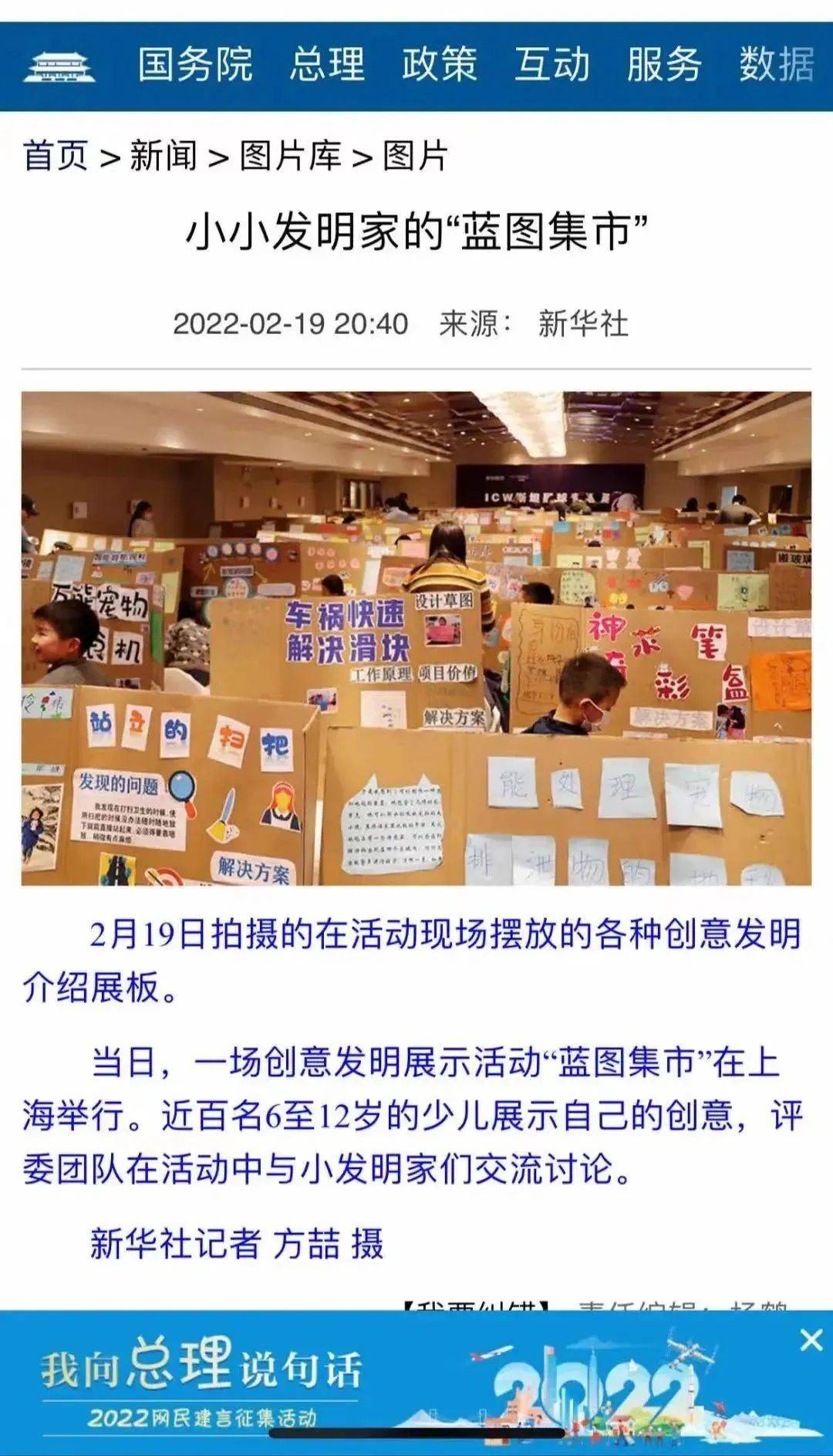833x1456 pixels.
Task: Open the 总理 nav item
Action: tap(327, 65)
